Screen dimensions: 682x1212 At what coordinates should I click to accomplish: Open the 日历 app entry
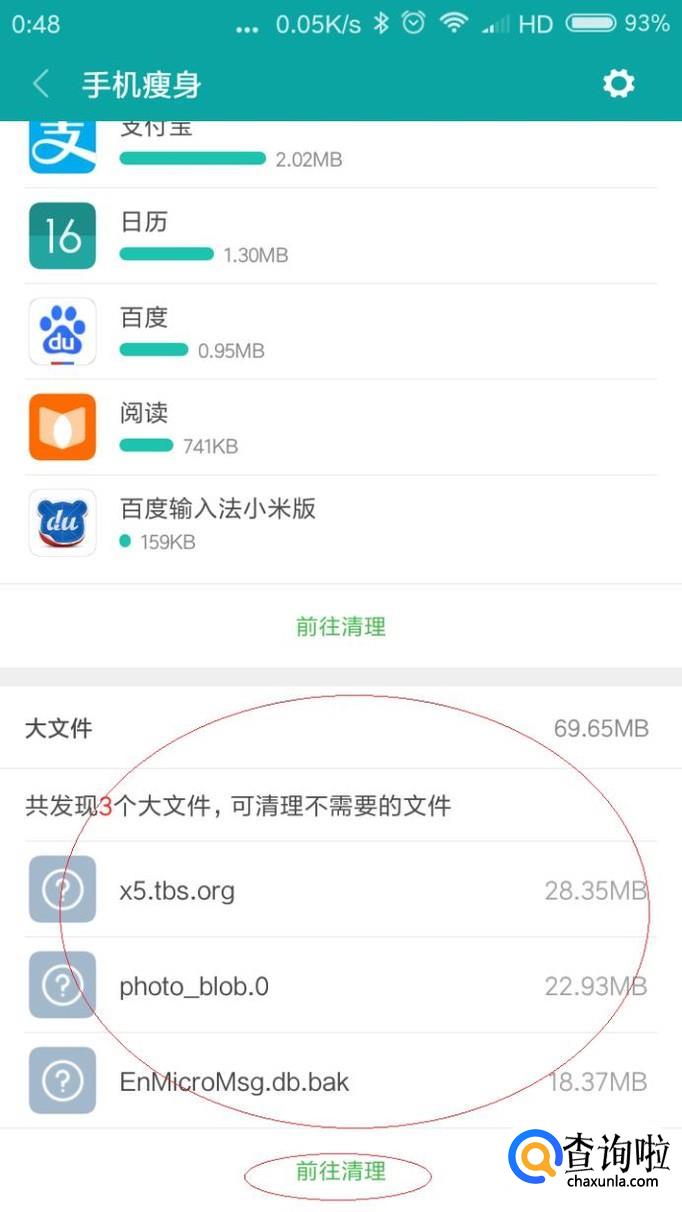tap(340, 236)
